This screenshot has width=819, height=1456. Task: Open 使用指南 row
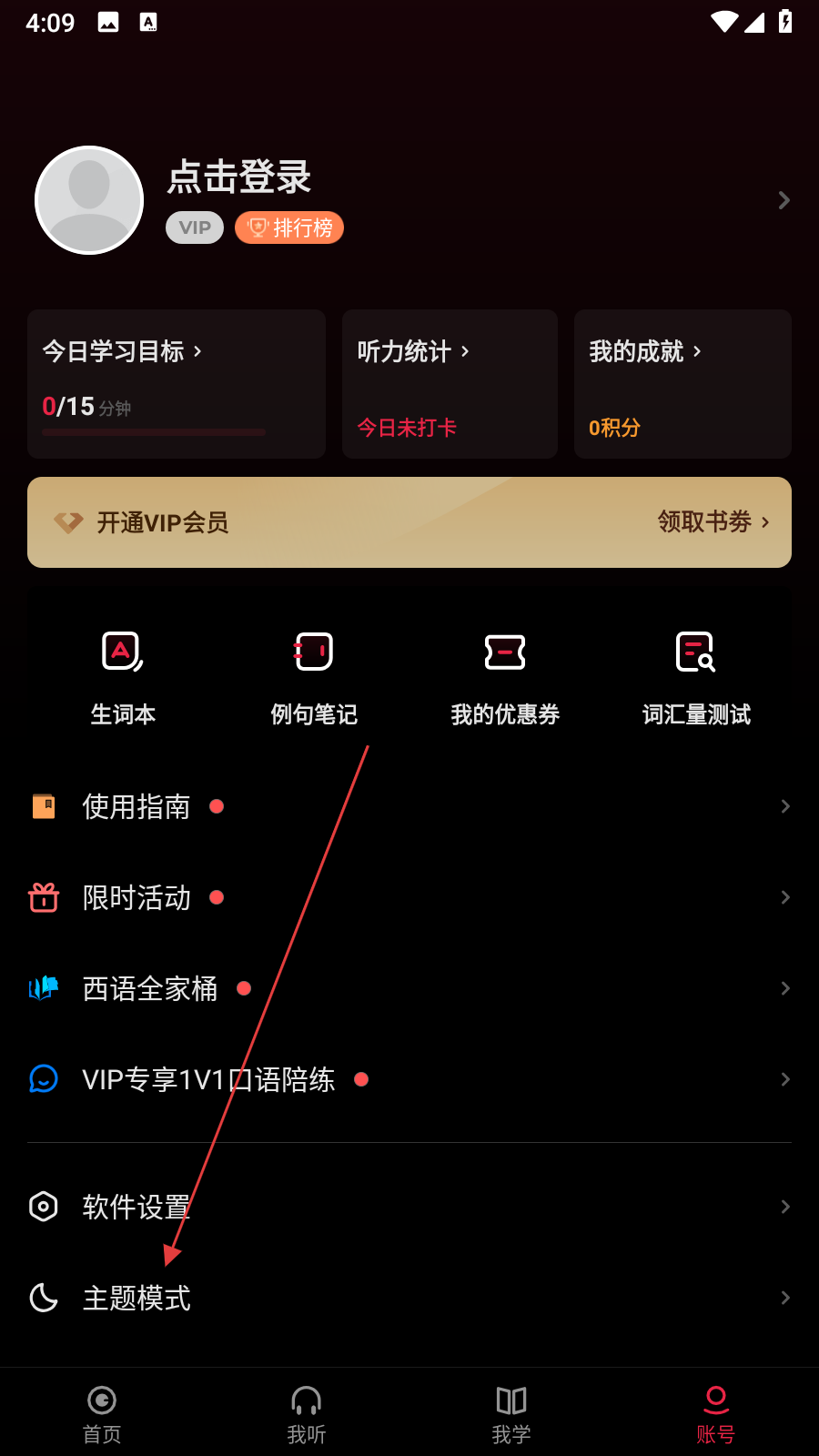click(409, 806)
